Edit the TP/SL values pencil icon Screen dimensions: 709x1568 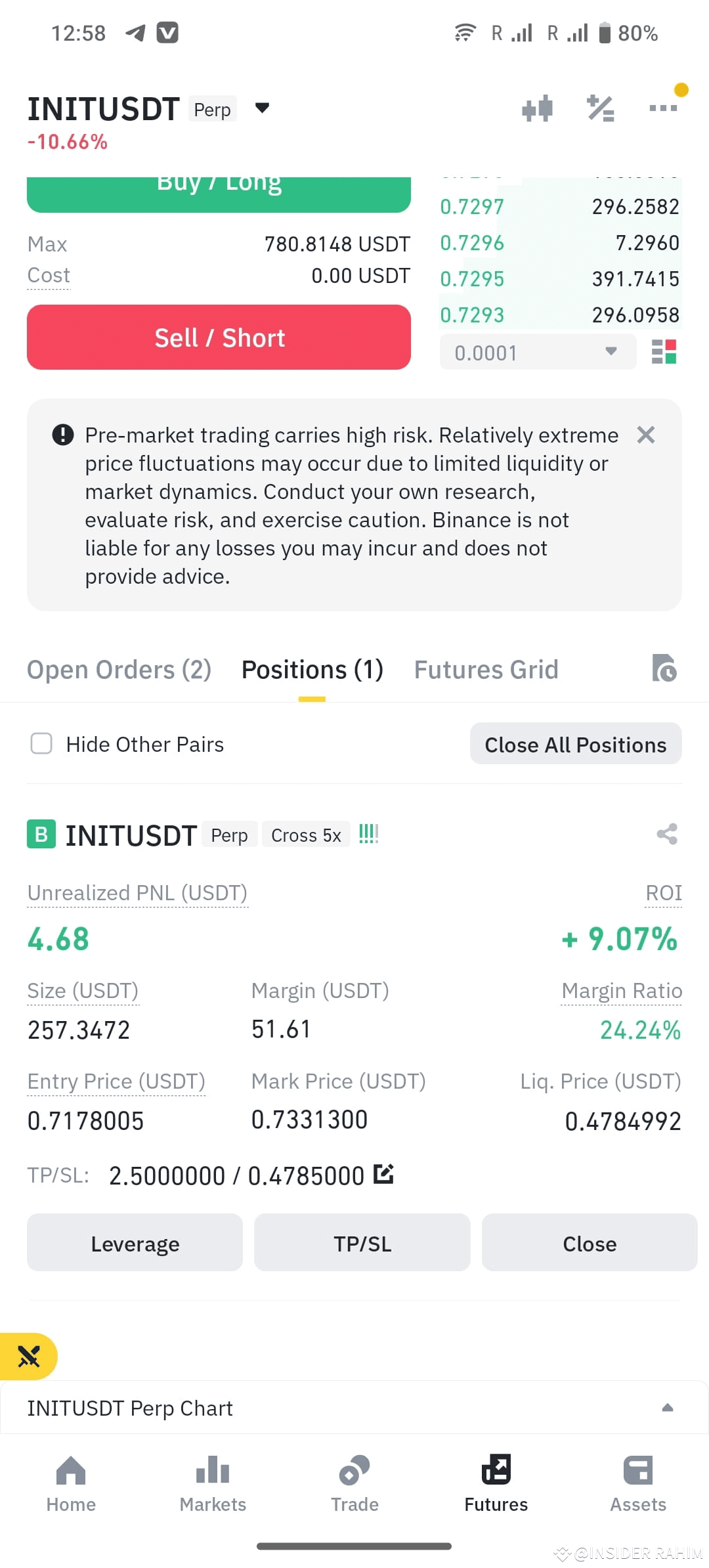tap(383, 1174)
